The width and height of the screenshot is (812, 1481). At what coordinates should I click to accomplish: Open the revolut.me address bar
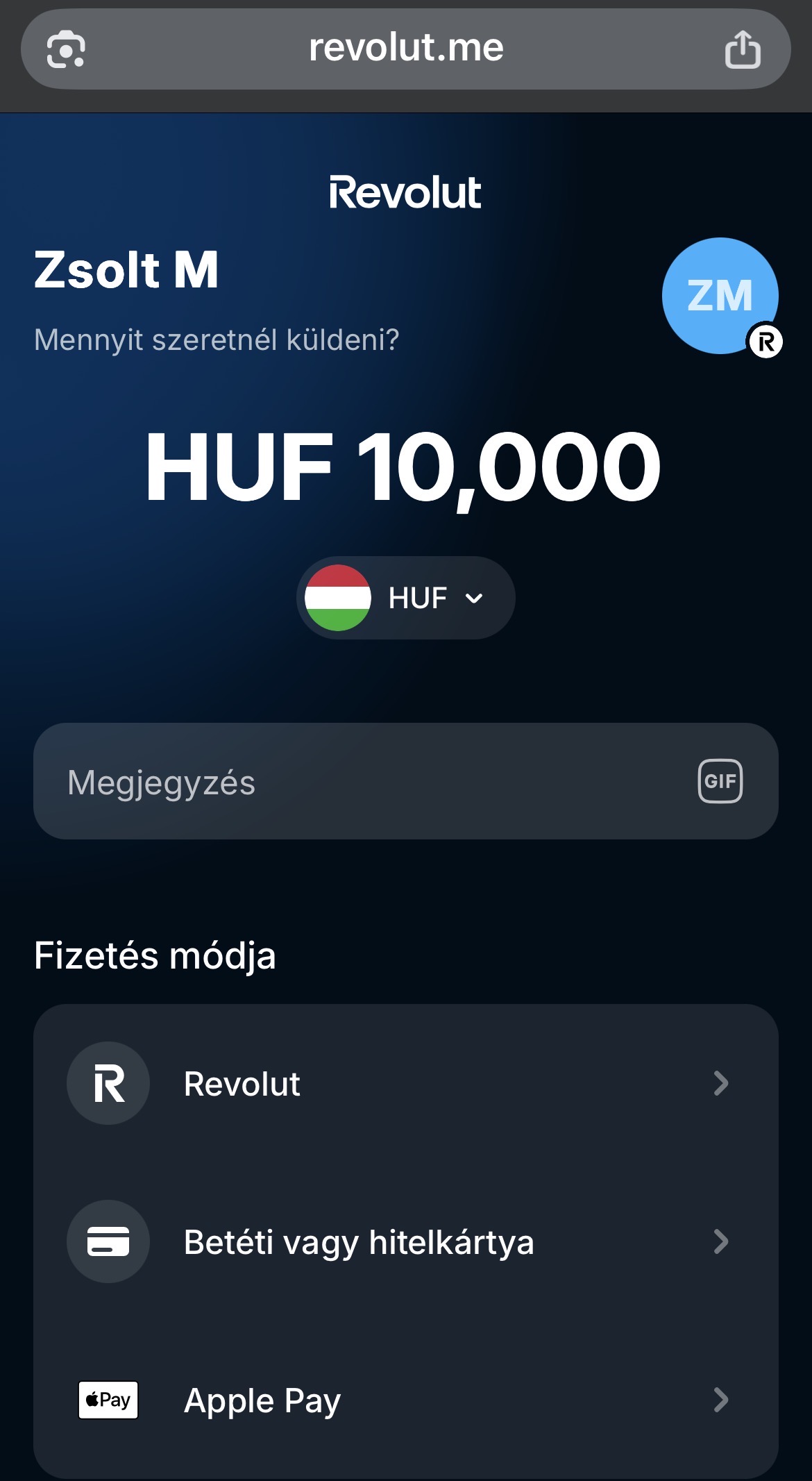click(x=406, y=48)
